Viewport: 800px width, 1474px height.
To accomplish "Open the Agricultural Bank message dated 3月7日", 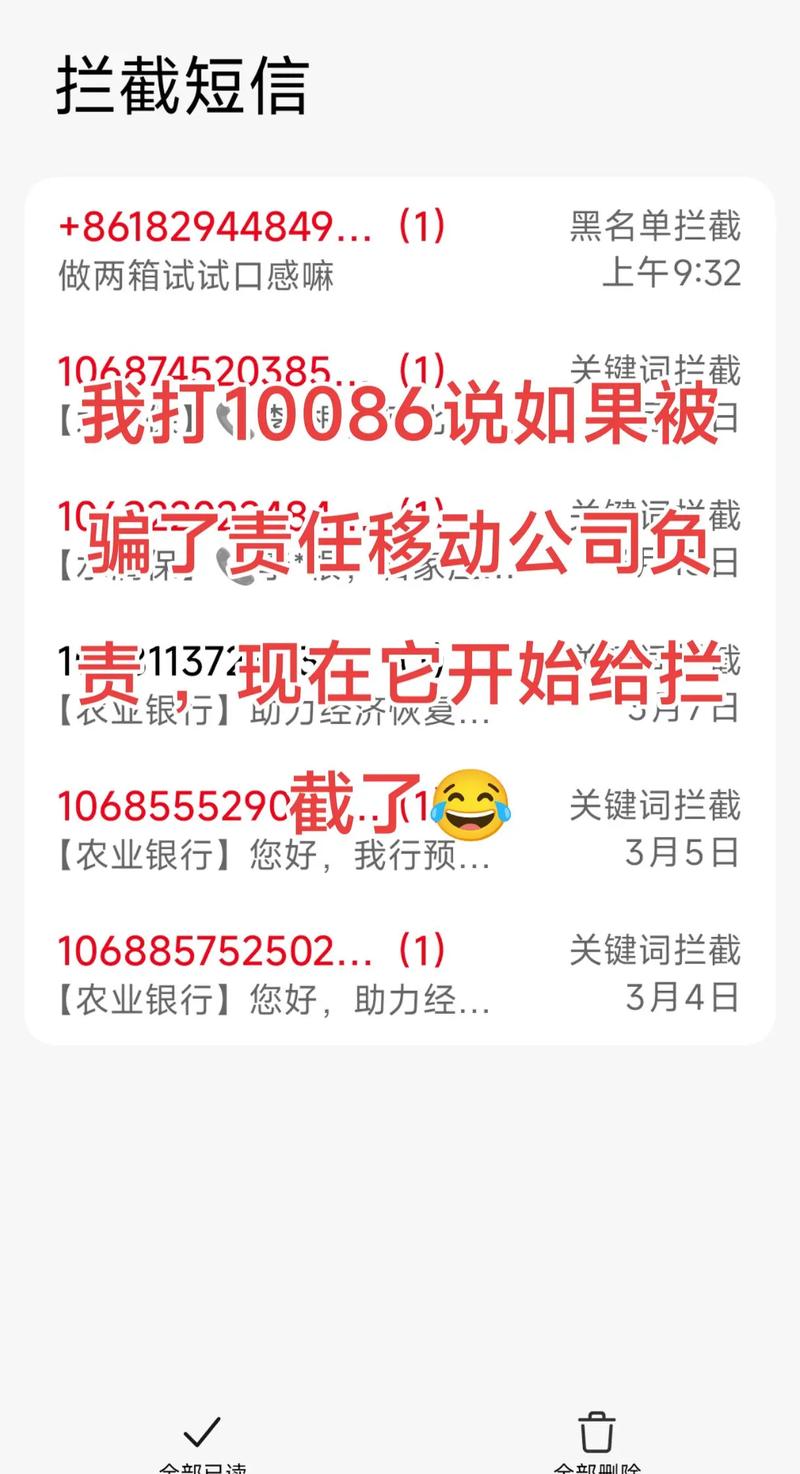I will coord(400,685).
